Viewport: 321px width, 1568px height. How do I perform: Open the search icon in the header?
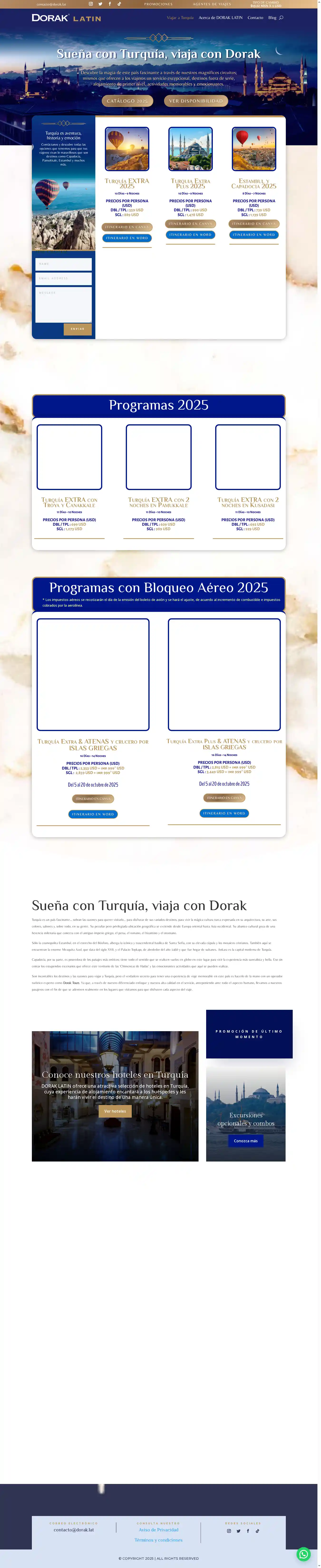[x=281, y=18]
